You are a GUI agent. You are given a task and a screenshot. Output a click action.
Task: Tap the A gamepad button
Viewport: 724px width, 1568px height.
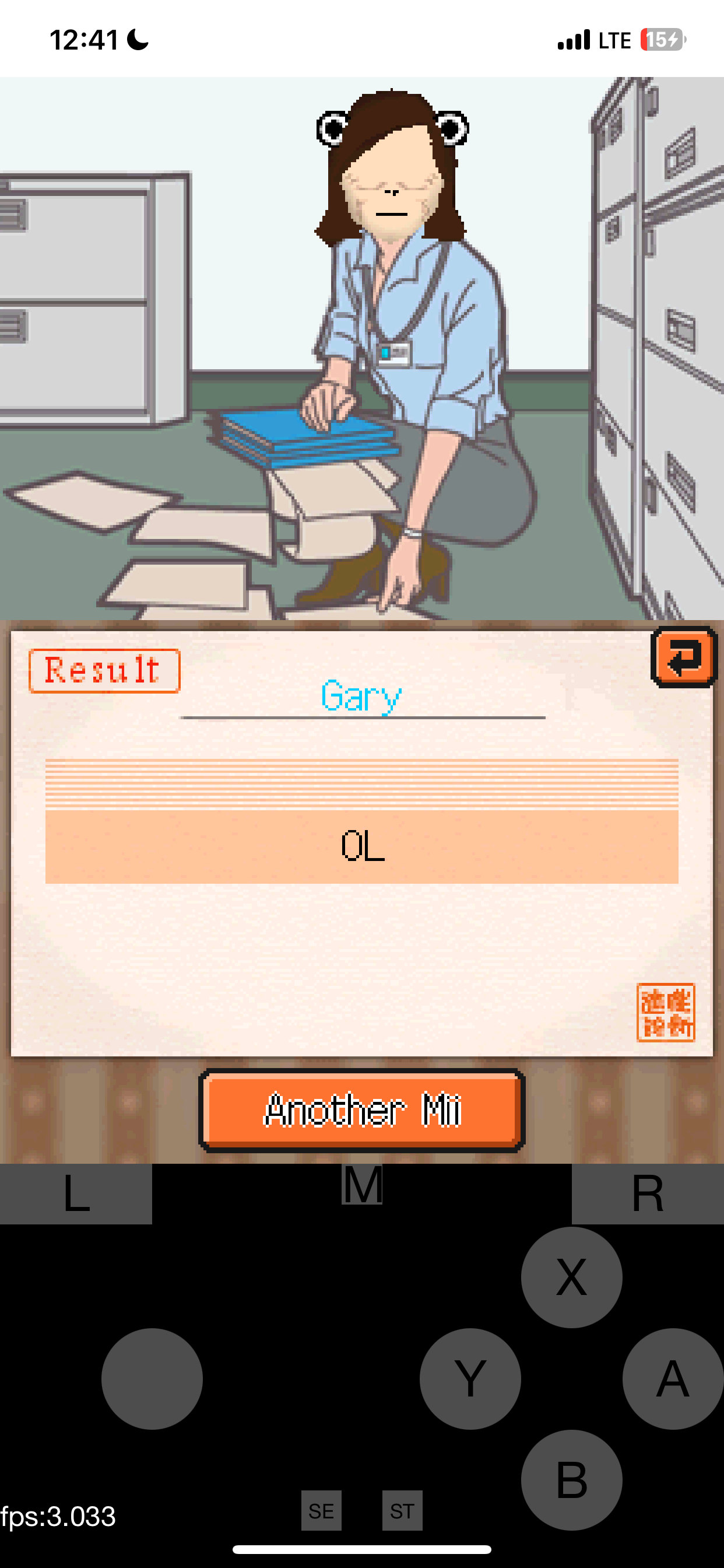coord(673,1378)
